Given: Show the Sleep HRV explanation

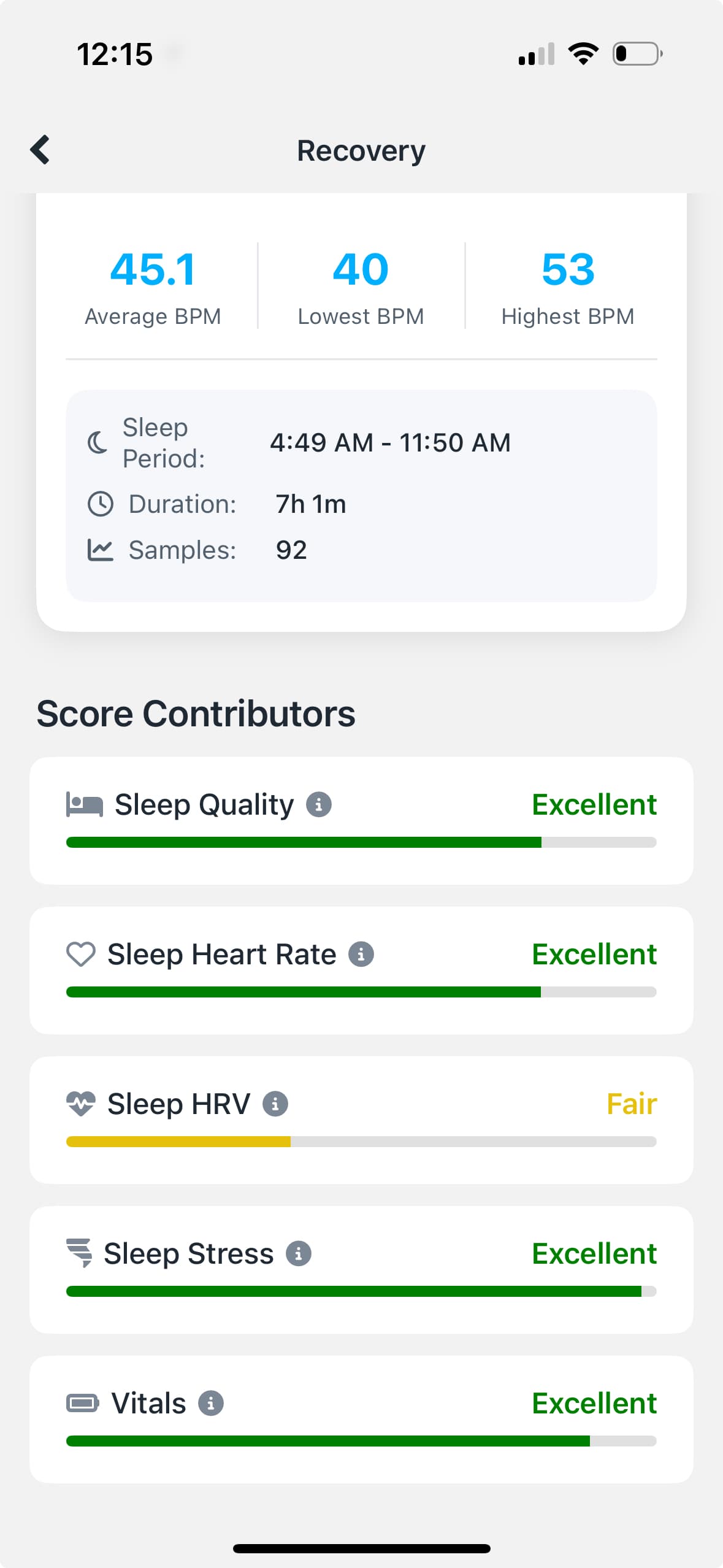Looking at the screenshot, I should coord(276,1102).
